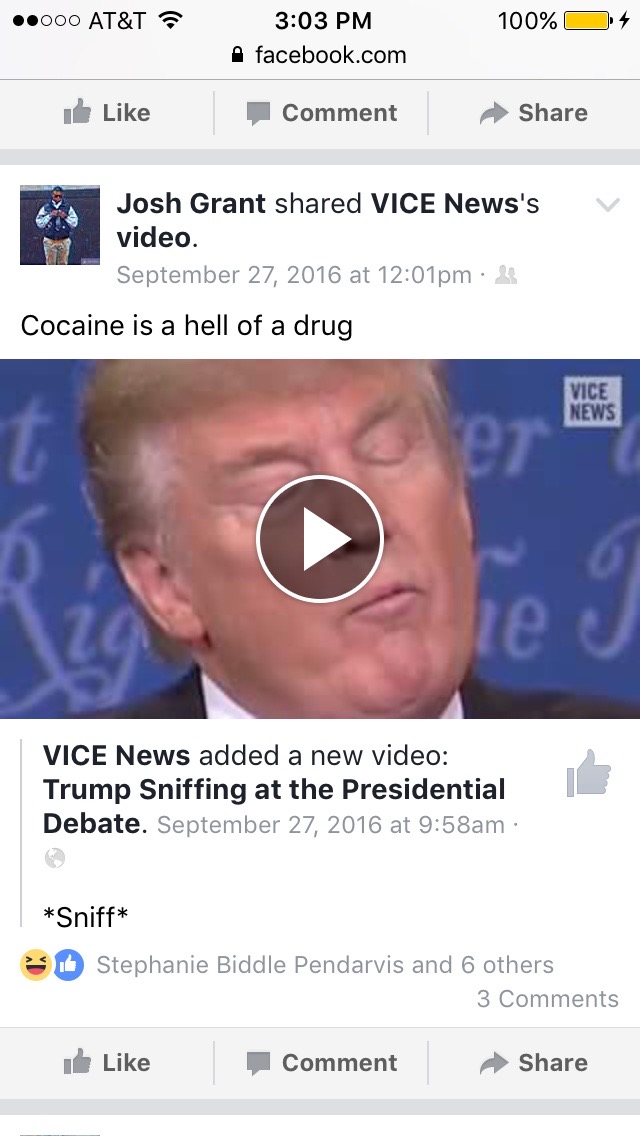Like the VICE News page with thumbs-up icon
Screen dimensions: 640x1136
(x=588, y=774)
